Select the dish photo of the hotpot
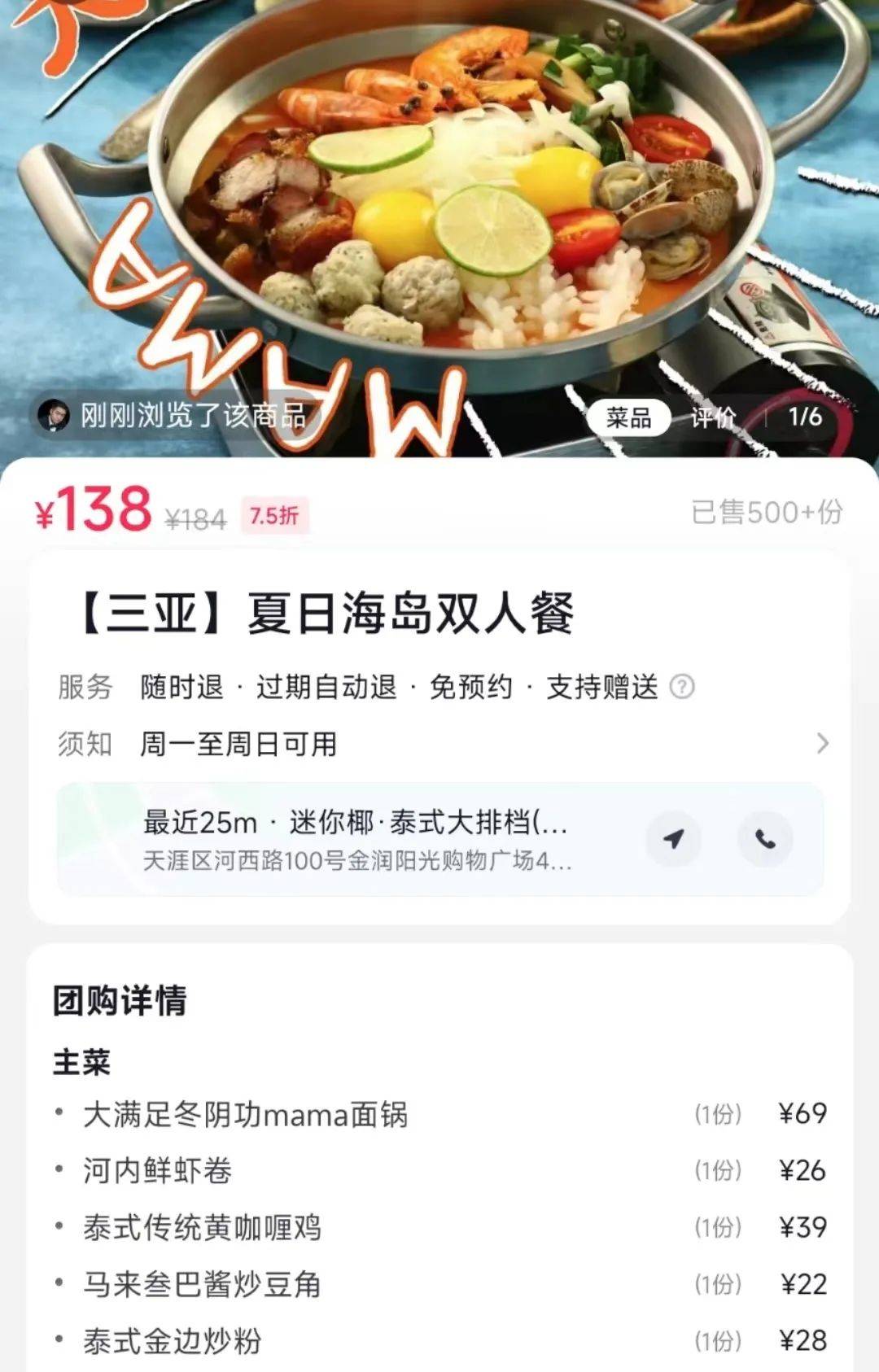Viewport: 879px width, 1372px height. (x=439, y=203)
